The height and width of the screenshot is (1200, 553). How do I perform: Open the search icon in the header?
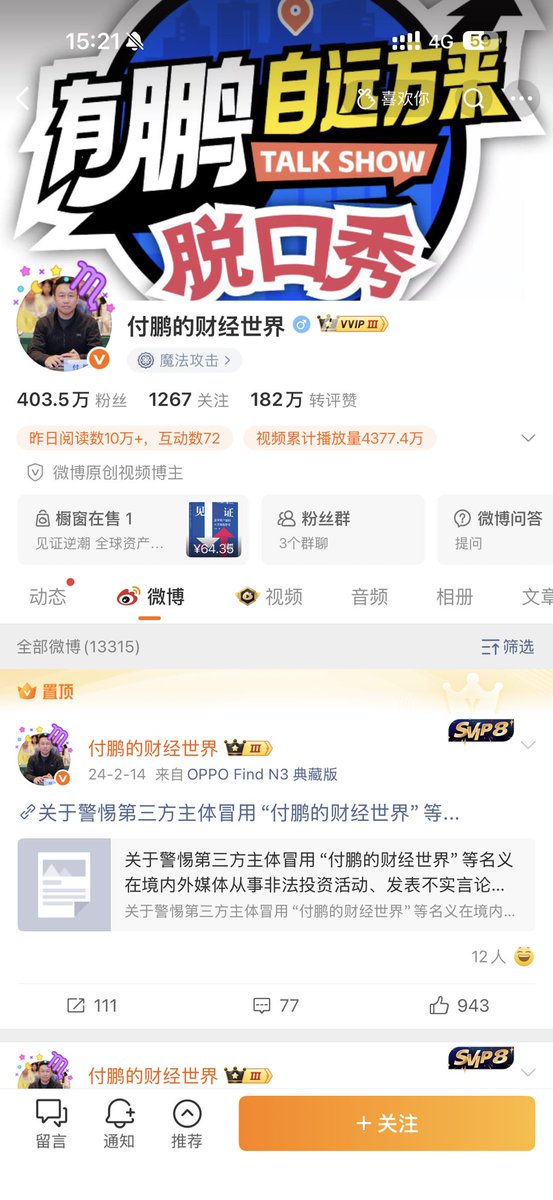[474, 98]
